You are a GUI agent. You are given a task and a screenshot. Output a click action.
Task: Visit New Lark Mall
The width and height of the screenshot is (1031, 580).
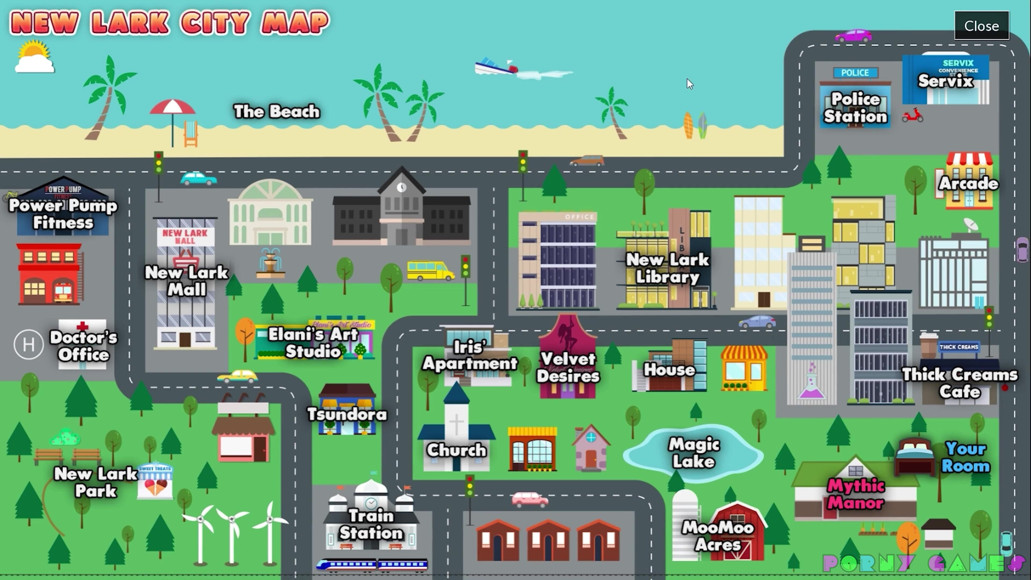[186, 281]
